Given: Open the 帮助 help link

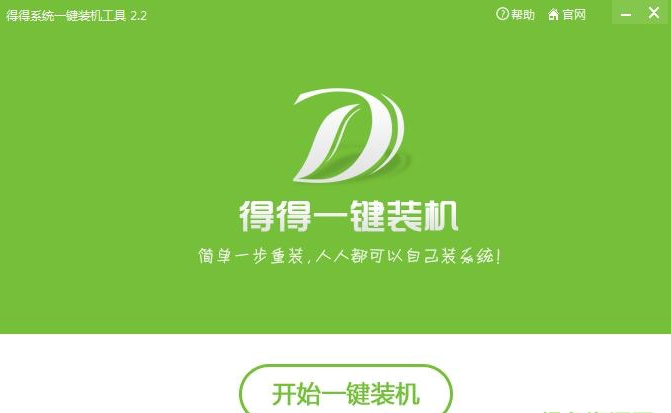Looking at the screenshot, I should [516, 15].
